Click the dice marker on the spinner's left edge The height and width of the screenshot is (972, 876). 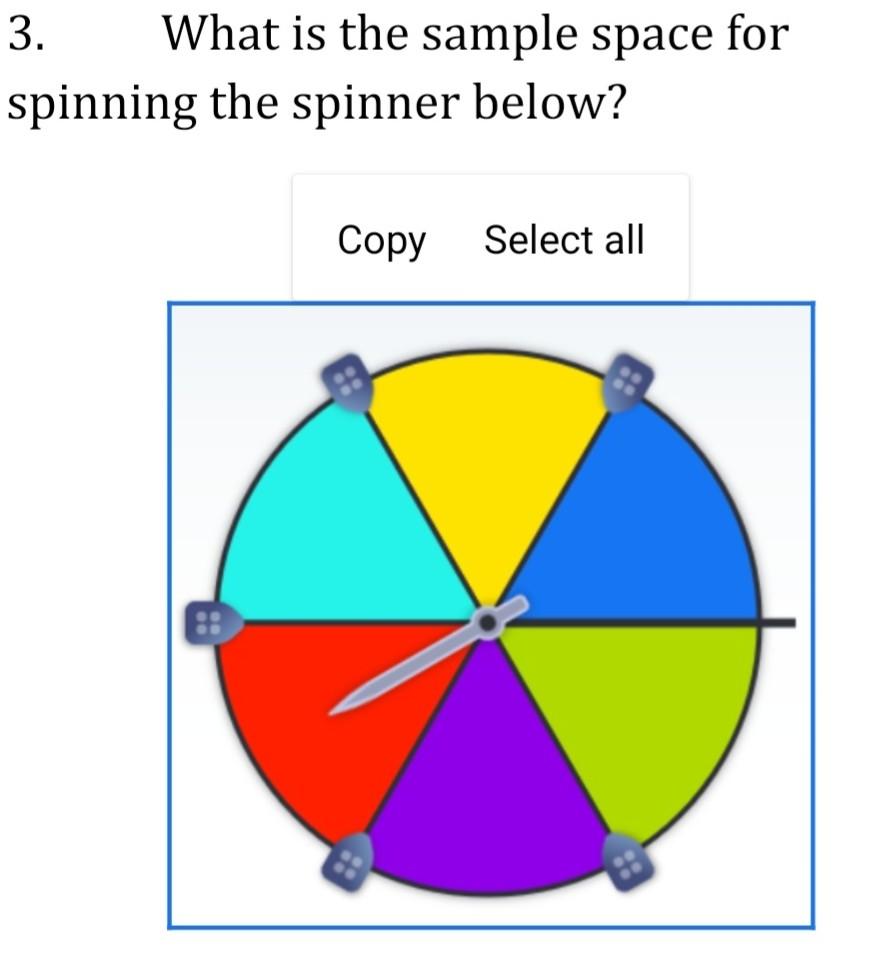pyautogui.click(x=210, y=623)
